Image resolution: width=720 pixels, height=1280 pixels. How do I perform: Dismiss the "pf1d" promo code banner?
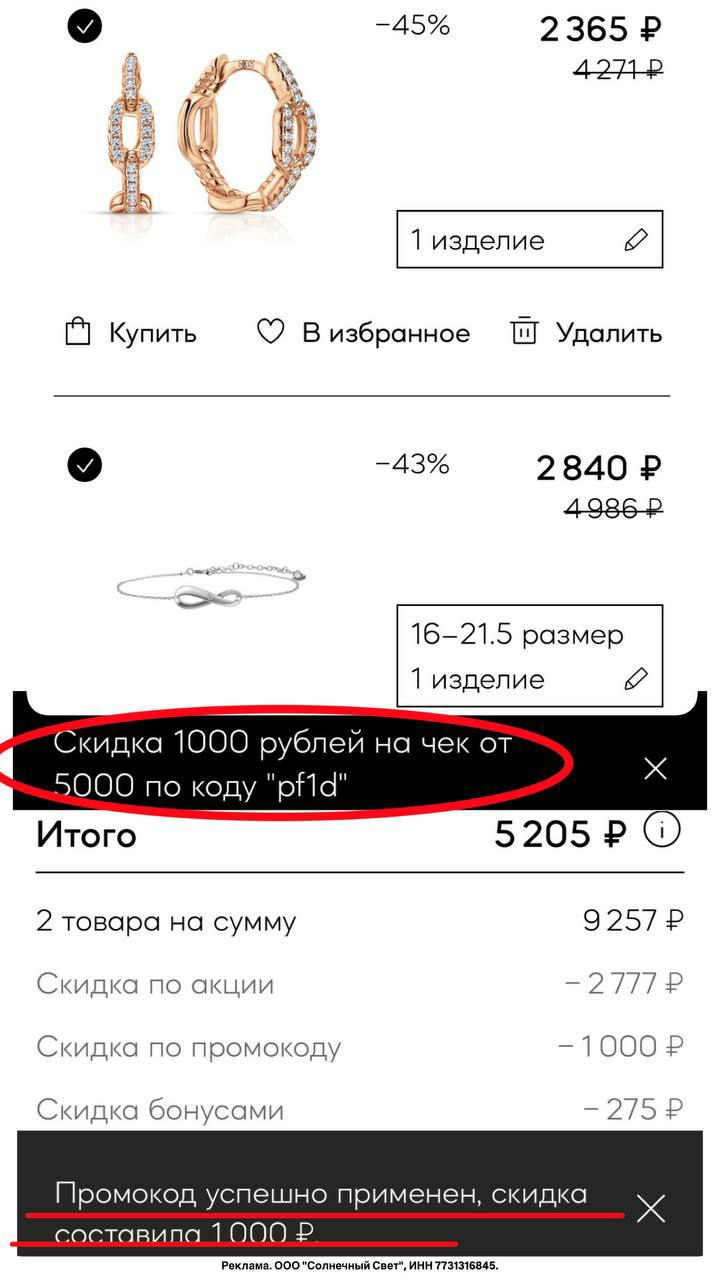click(655, 768)
